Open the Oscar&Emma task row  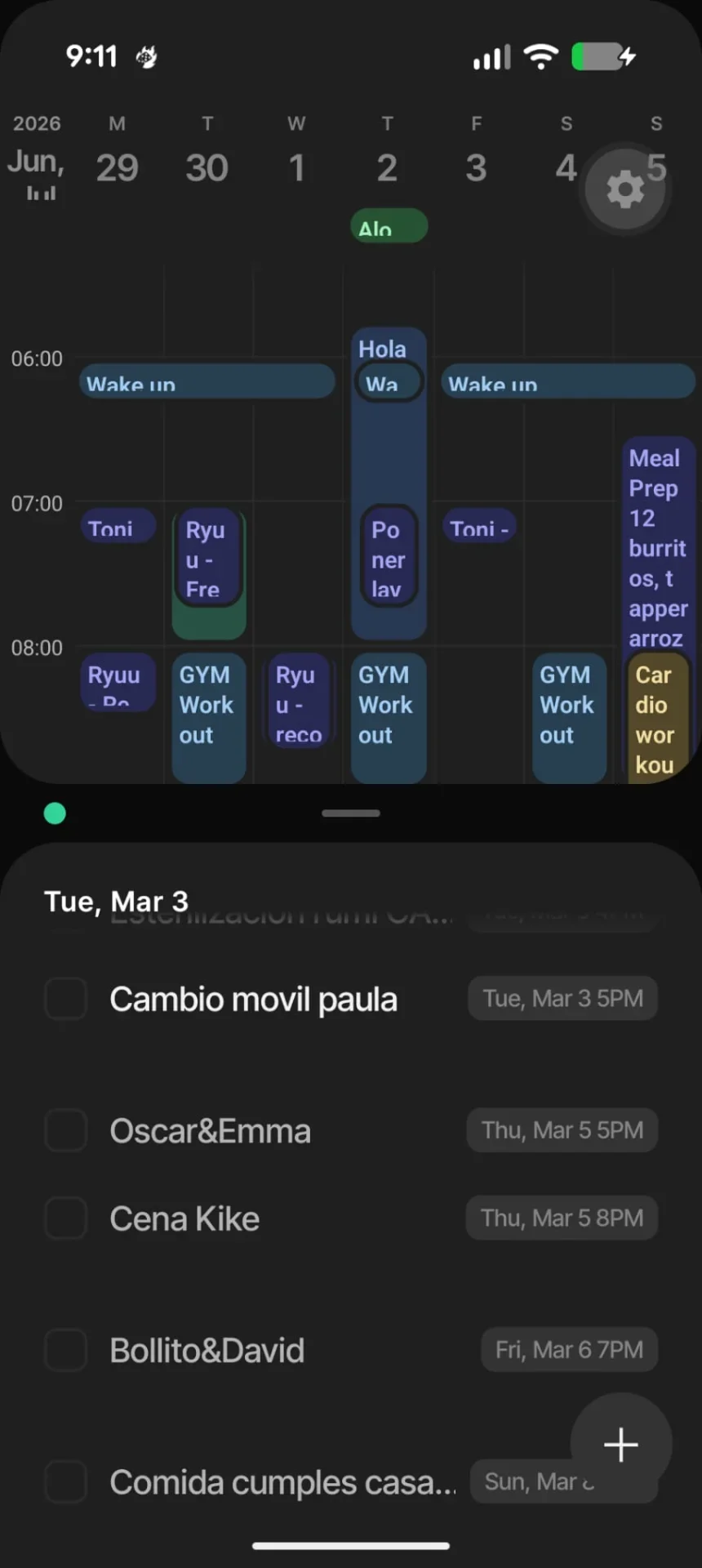coord(351,1130)
